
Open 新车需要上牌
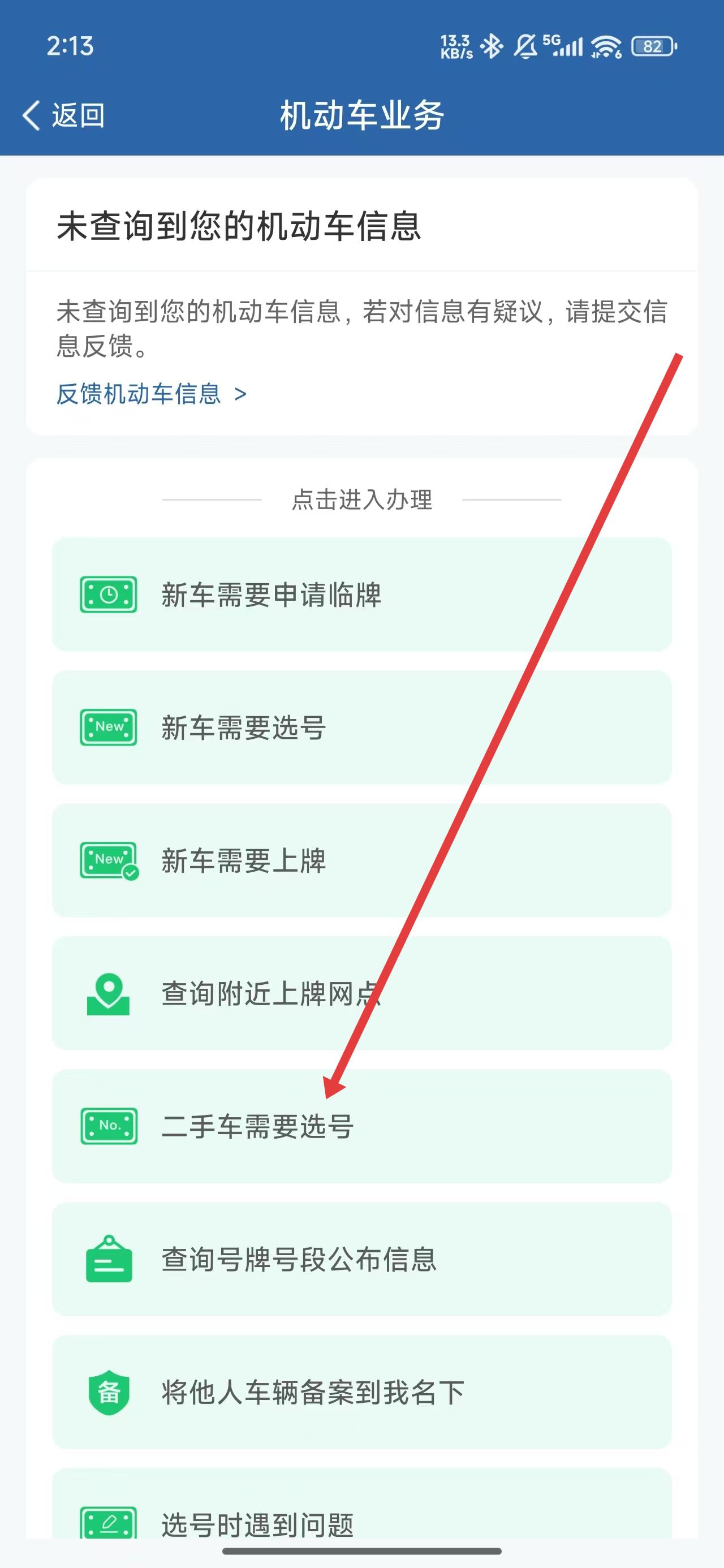tap(361, 860)
